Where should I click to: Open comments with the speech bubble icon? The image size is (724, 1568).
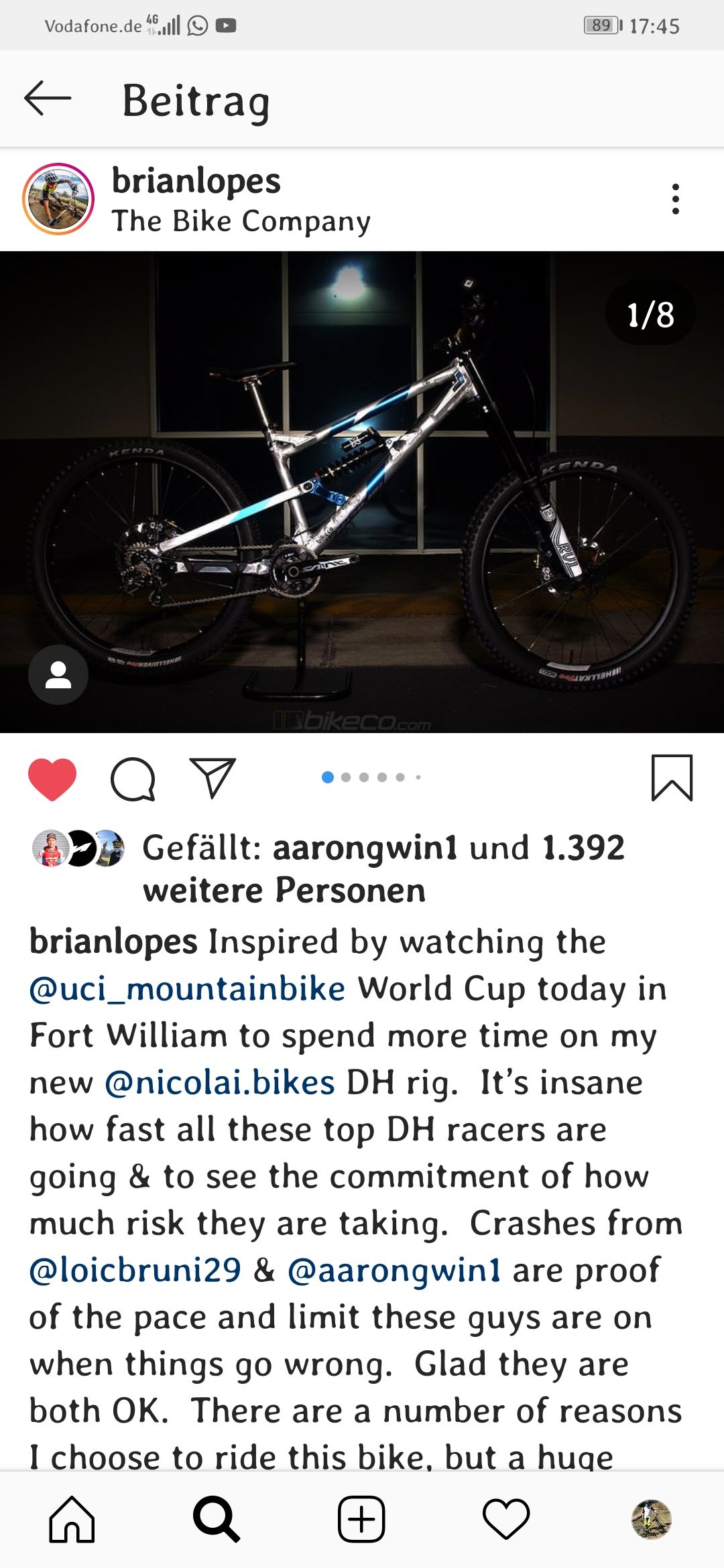pos(133,779)
